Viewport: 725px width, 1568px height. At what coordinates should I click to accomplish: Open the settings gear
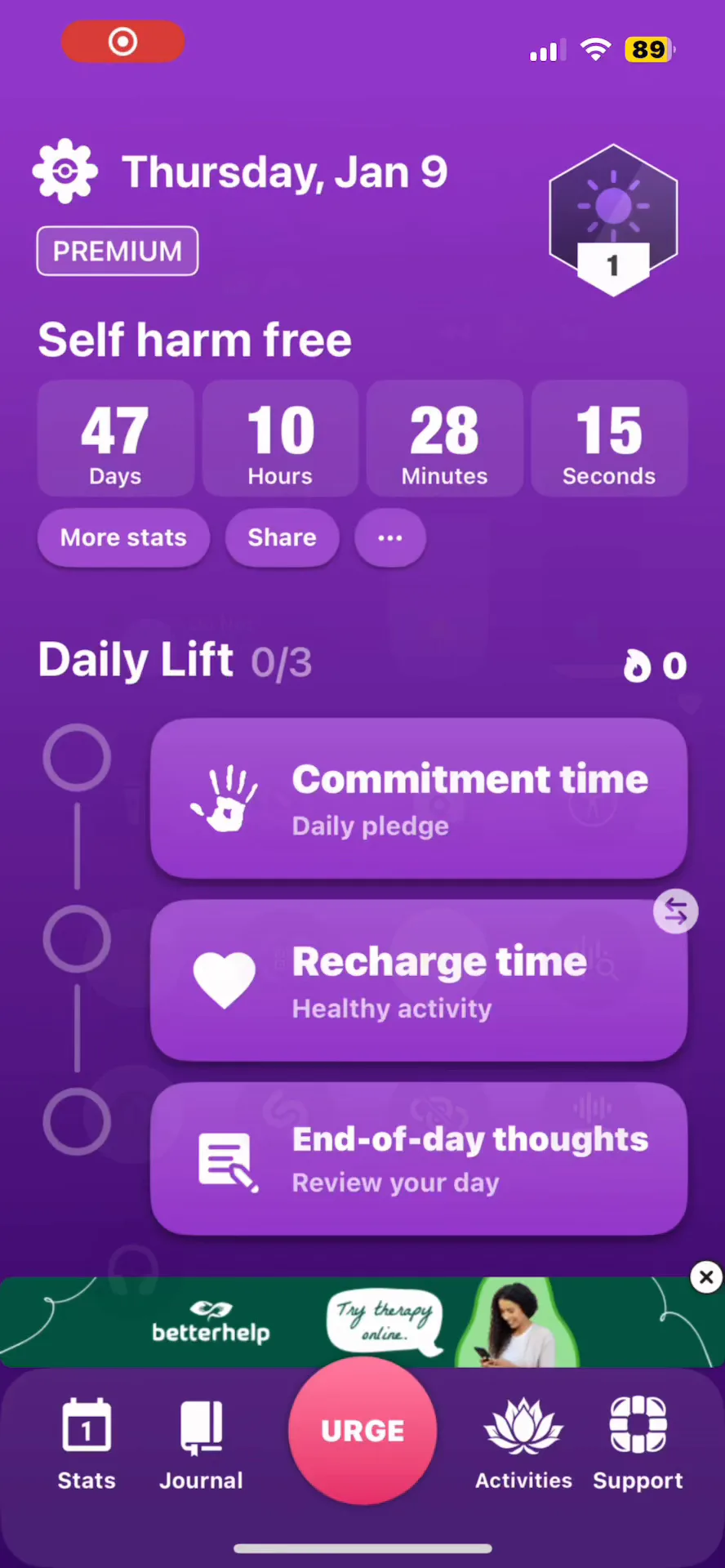[64, 171]
